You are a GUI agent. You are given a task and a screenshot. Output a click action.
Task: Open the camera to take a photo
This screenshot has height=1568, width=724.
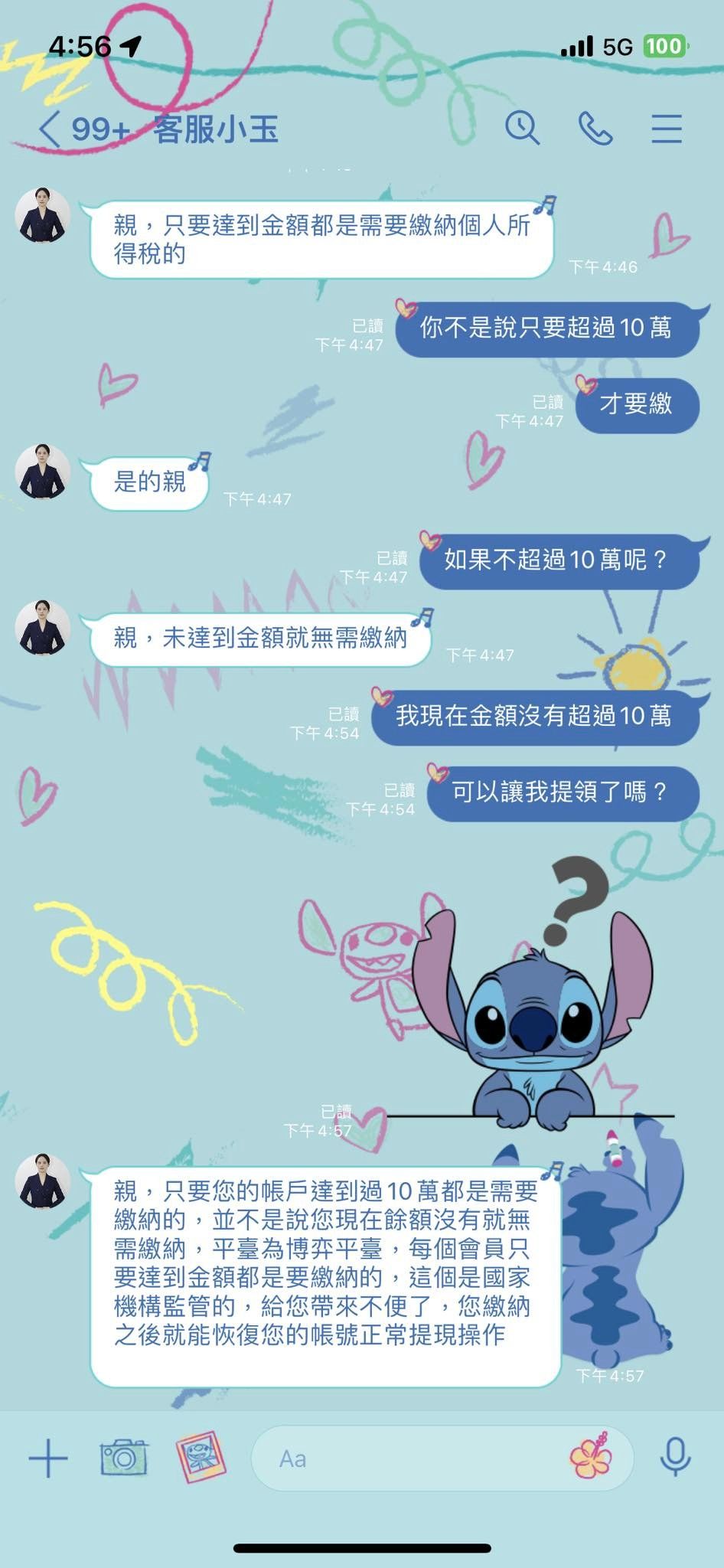[x=123, y=1458]
